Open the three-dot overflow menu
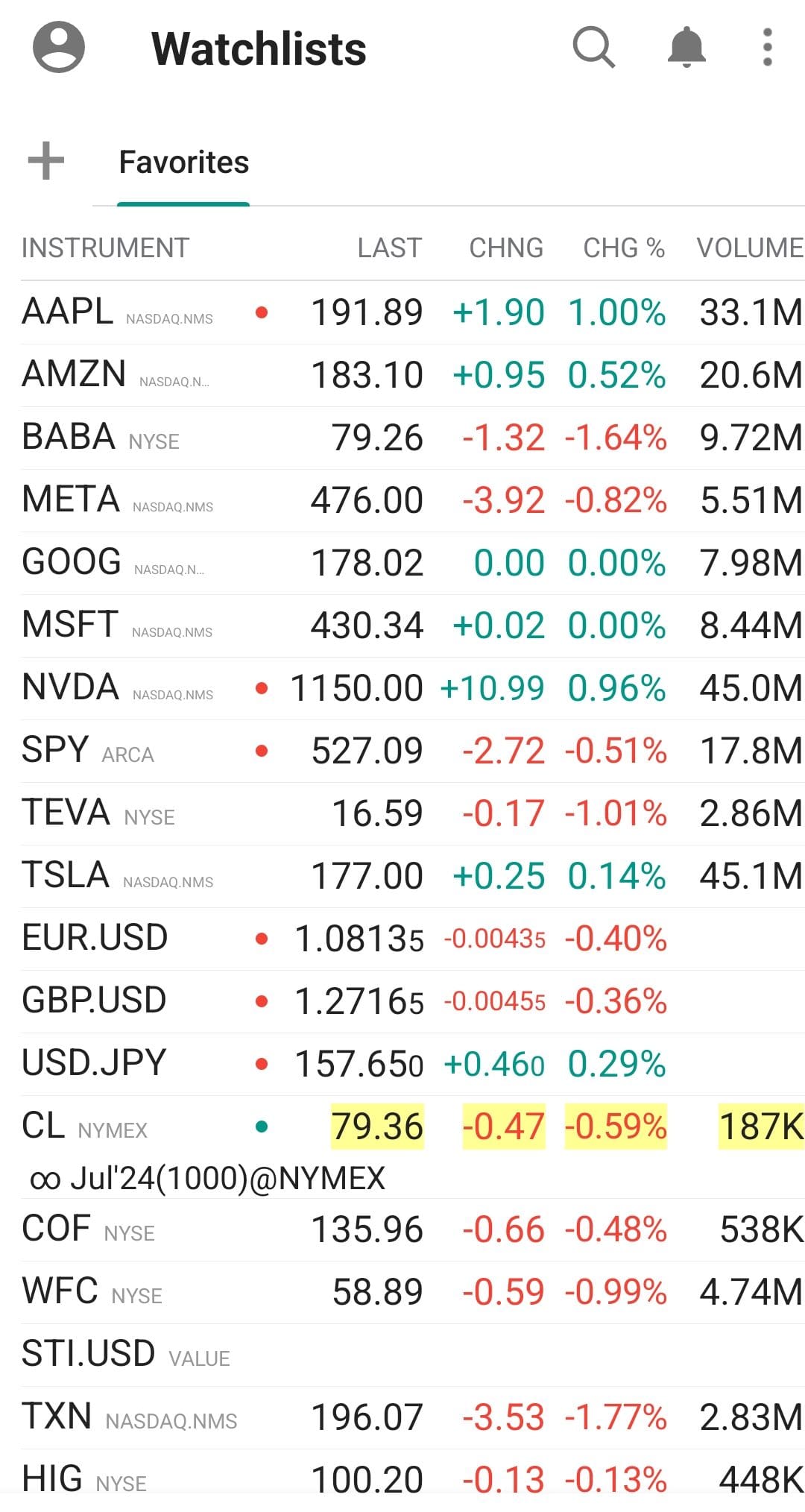805x1512 pixels. (x=766, y=48)
